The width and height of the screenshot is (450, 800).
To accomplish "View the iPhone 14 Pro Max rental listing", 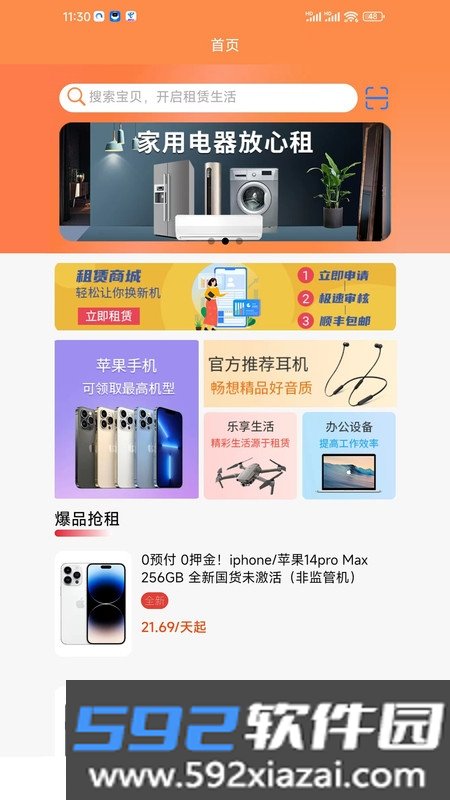I will tap(225, 604).
